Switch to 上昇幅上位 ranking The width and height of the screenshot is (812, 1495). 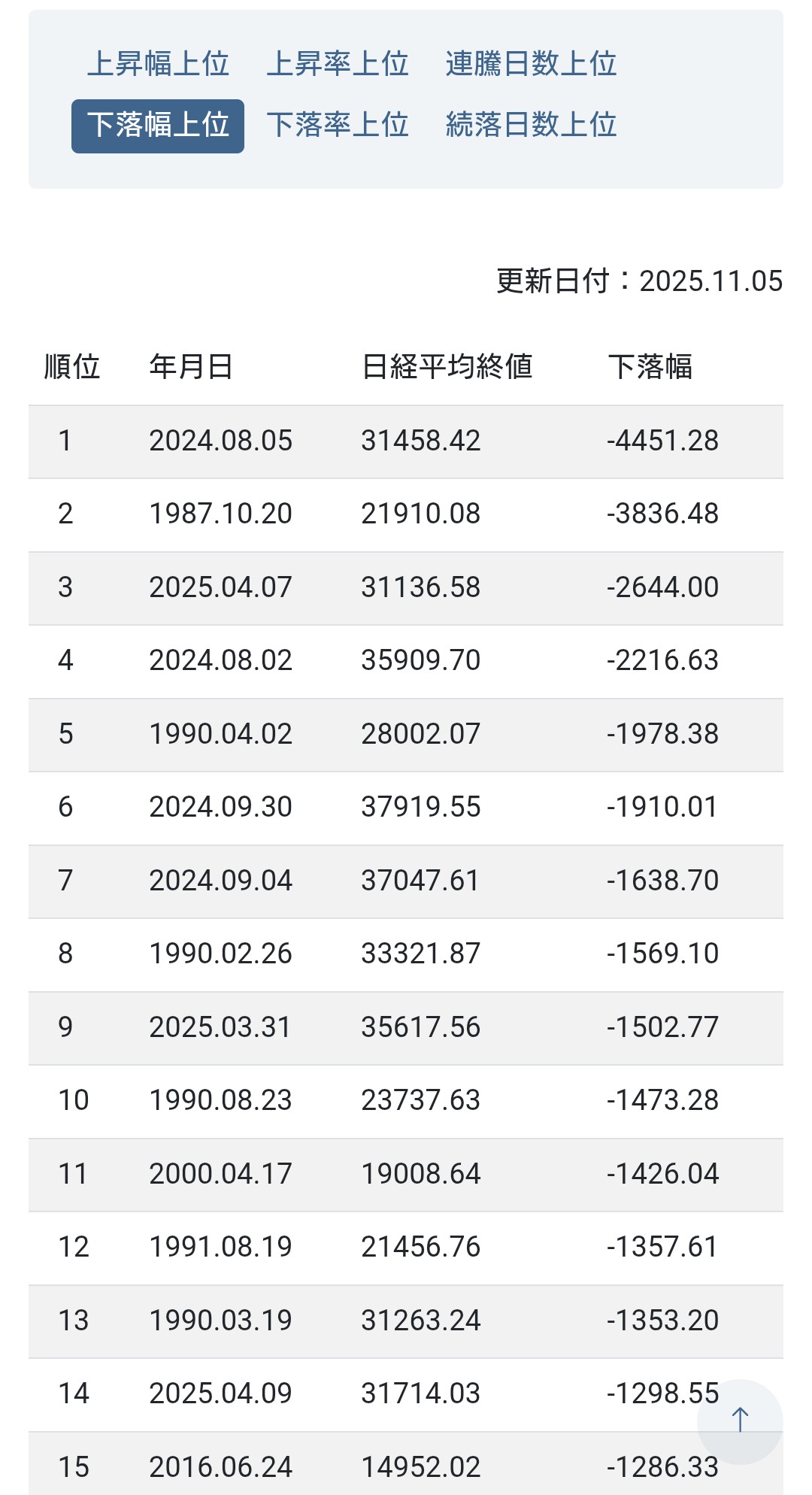(x=158, y=64)
